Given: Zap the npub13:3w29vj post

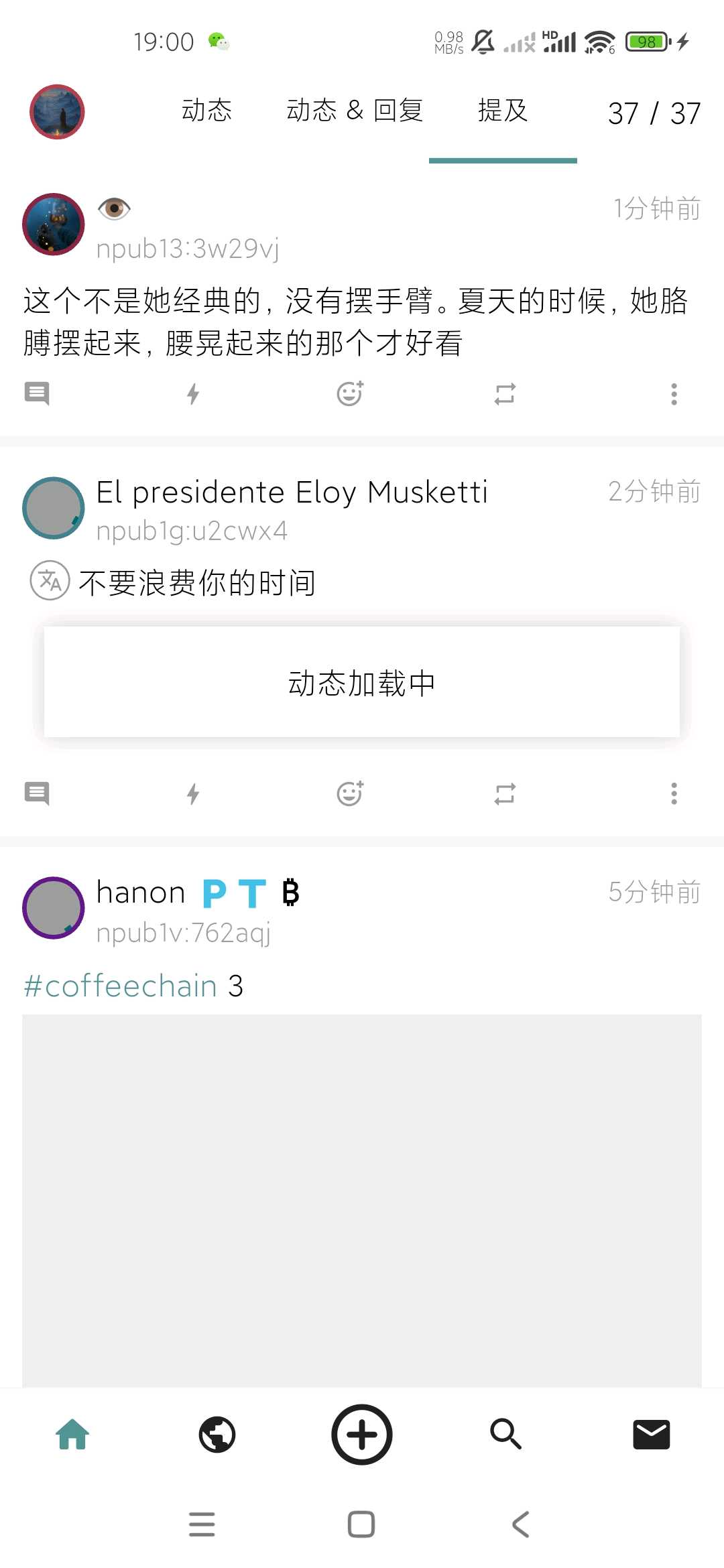Looking at the screenshot, I should [193, 393].
